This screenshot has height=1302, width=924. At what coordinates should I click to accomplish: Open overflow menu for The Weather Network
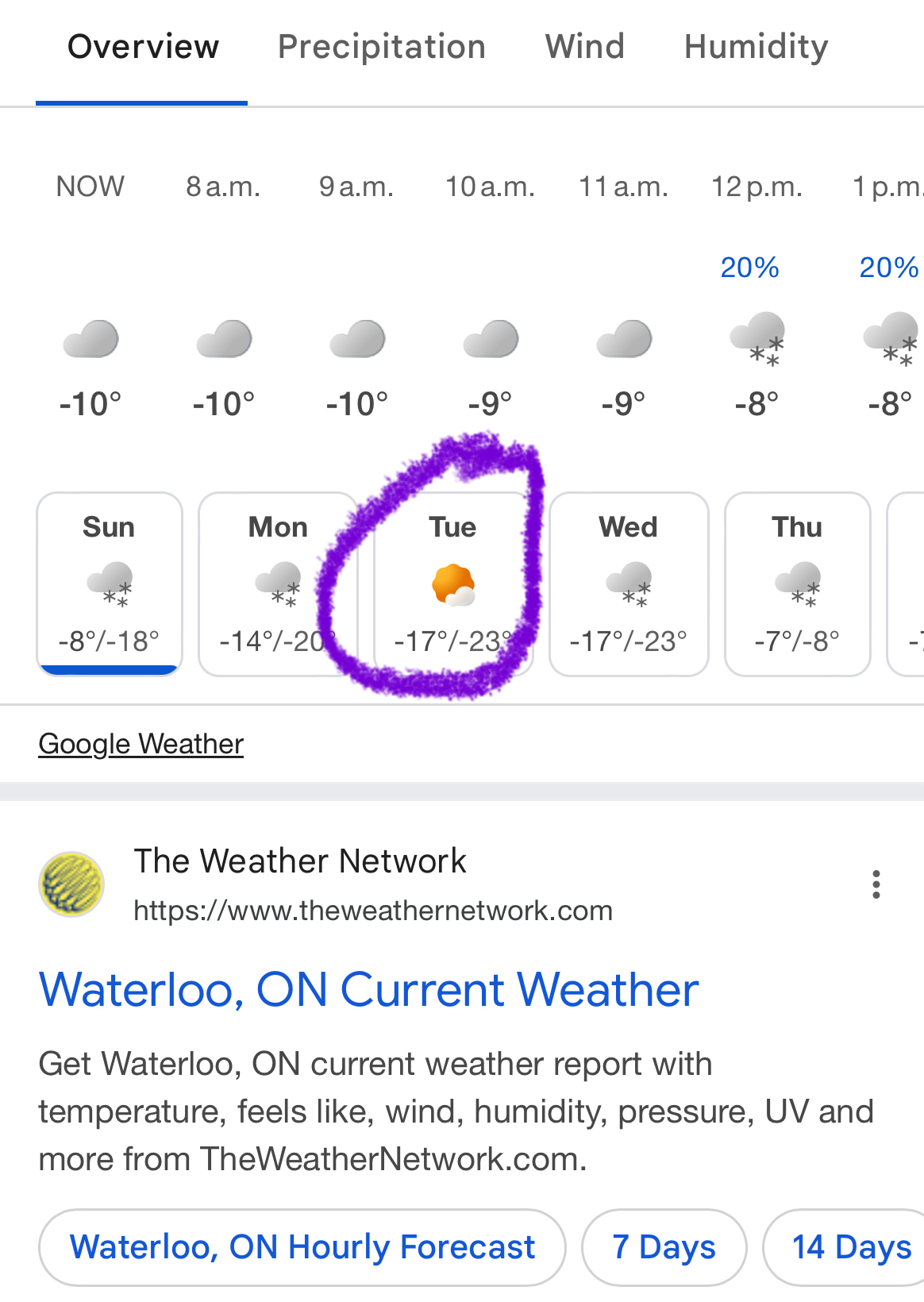click(876, 884)
